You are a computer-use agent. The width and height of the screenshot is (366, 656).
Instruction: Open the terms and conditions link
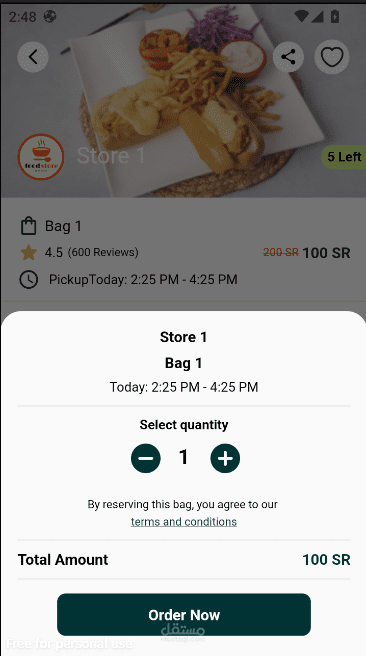pyautogui.click(x=184, y=522)
